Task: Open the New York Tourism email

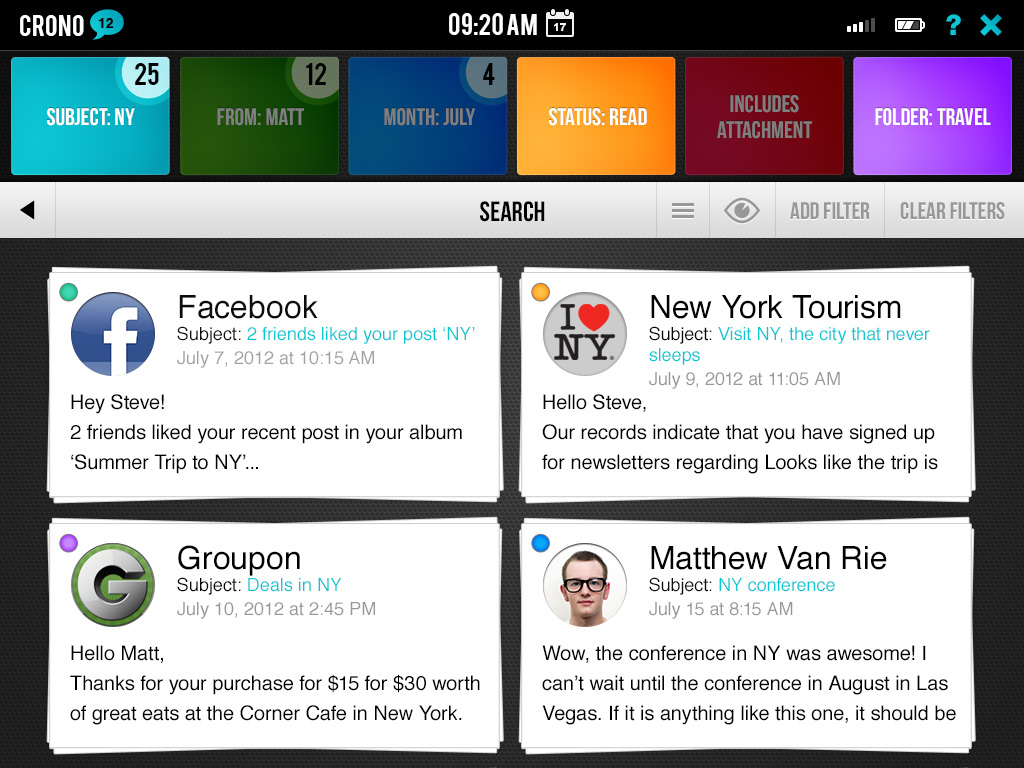Action: coord(746,385)
